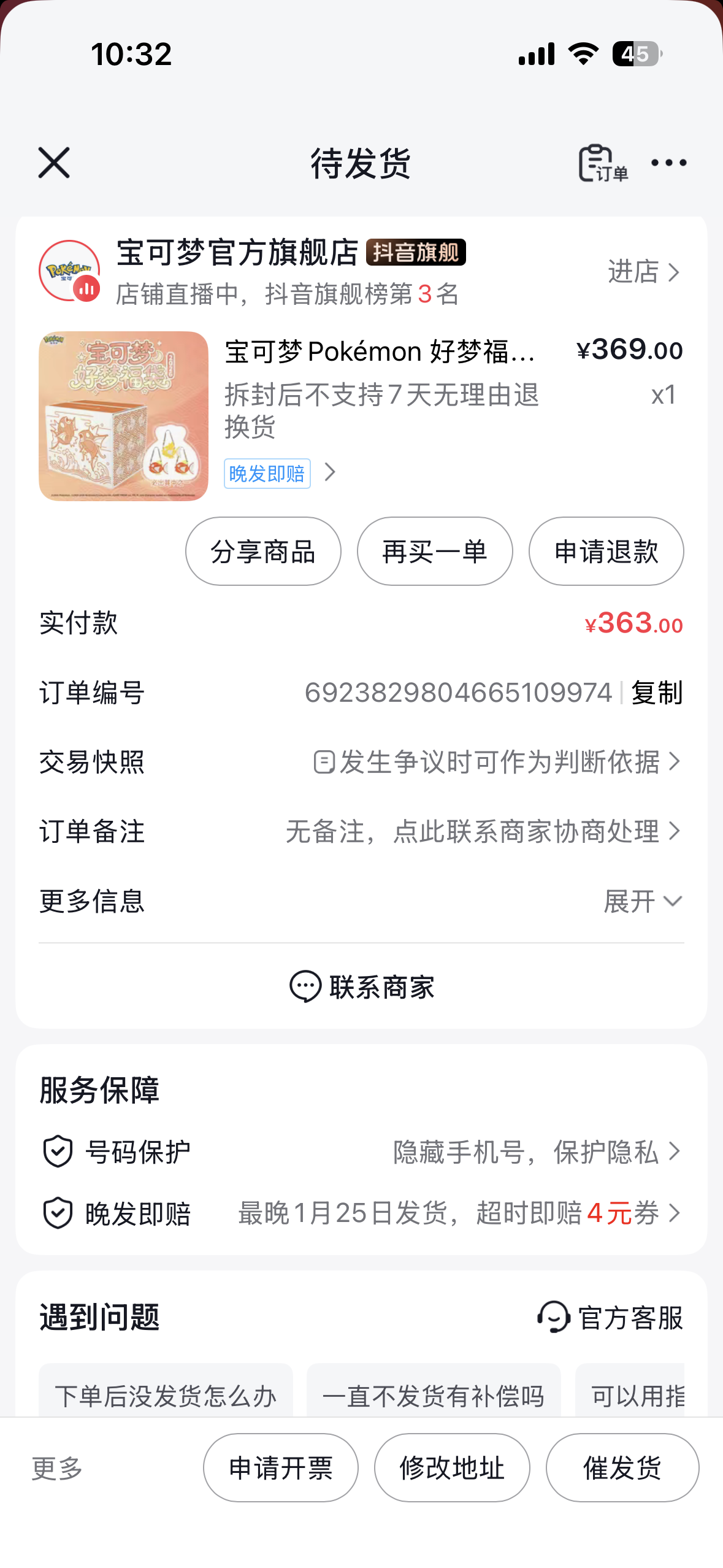The image size is (723, 1568).
Task: Contact the seller via 联系商家
Action: [362, 986]
